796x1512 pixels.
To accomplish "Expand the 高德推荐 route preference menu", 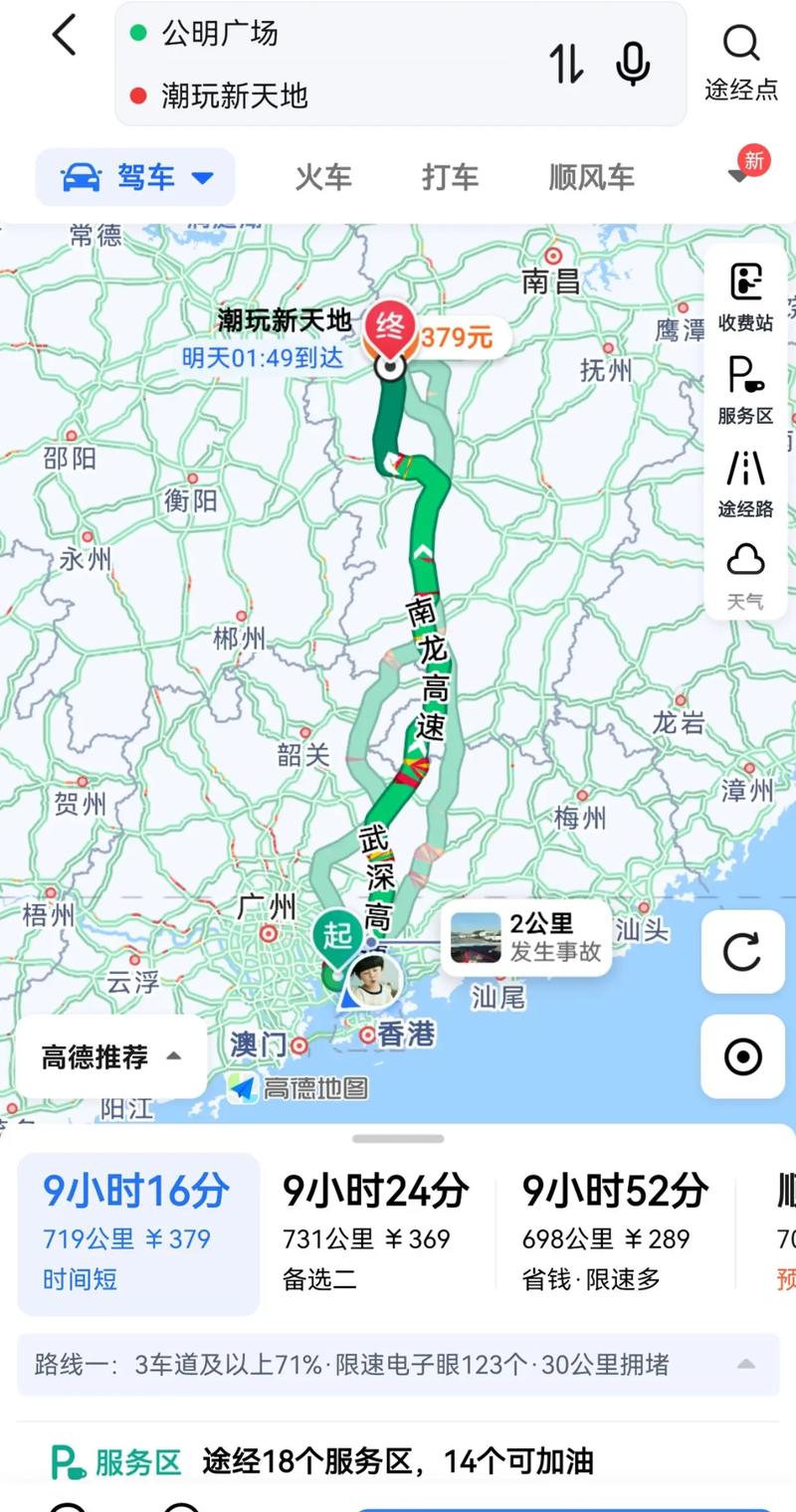I will pos(109,1057).
